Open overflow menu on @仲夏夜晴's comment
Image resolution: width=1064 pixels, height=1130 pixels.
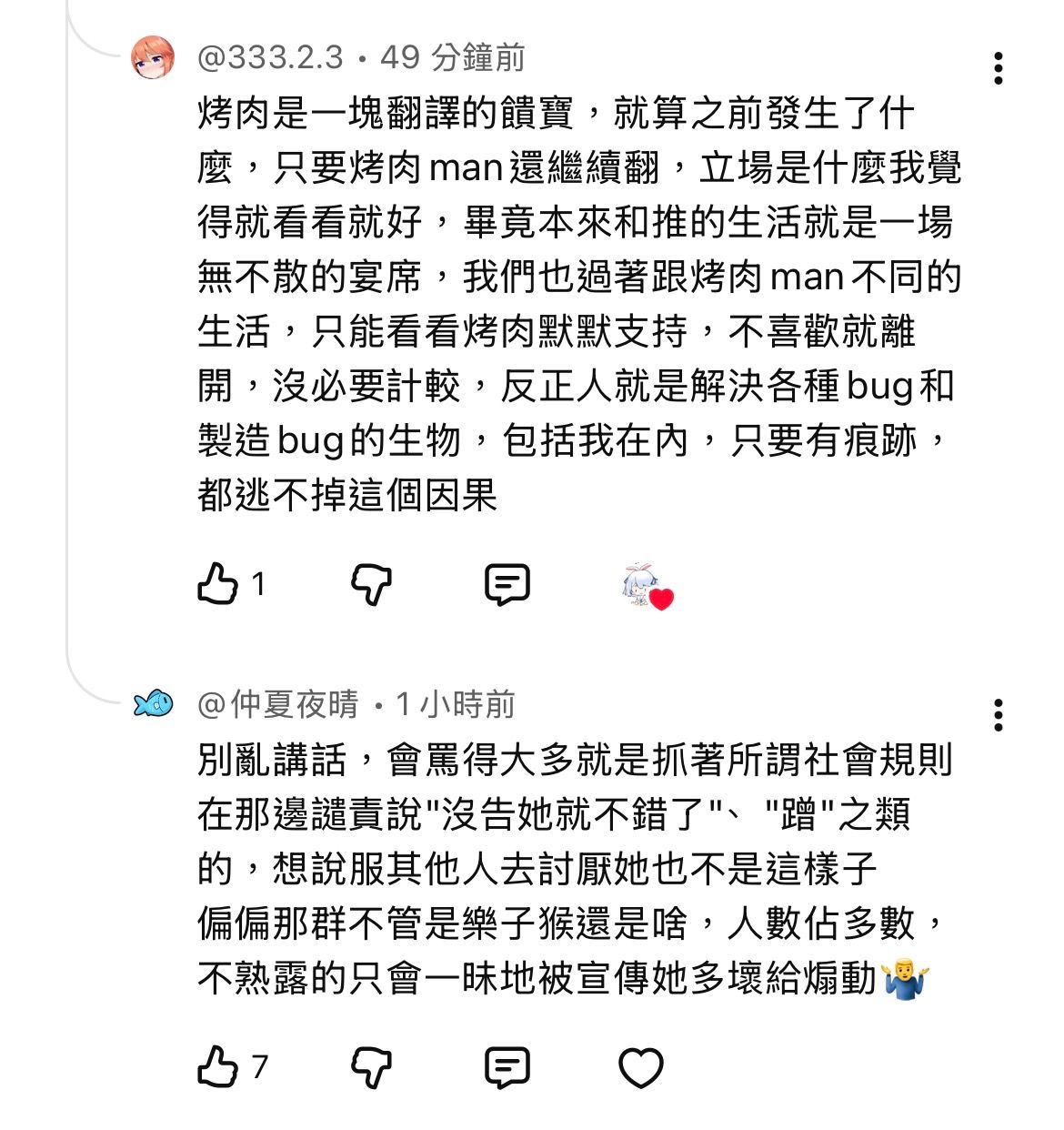coord(999,715)
